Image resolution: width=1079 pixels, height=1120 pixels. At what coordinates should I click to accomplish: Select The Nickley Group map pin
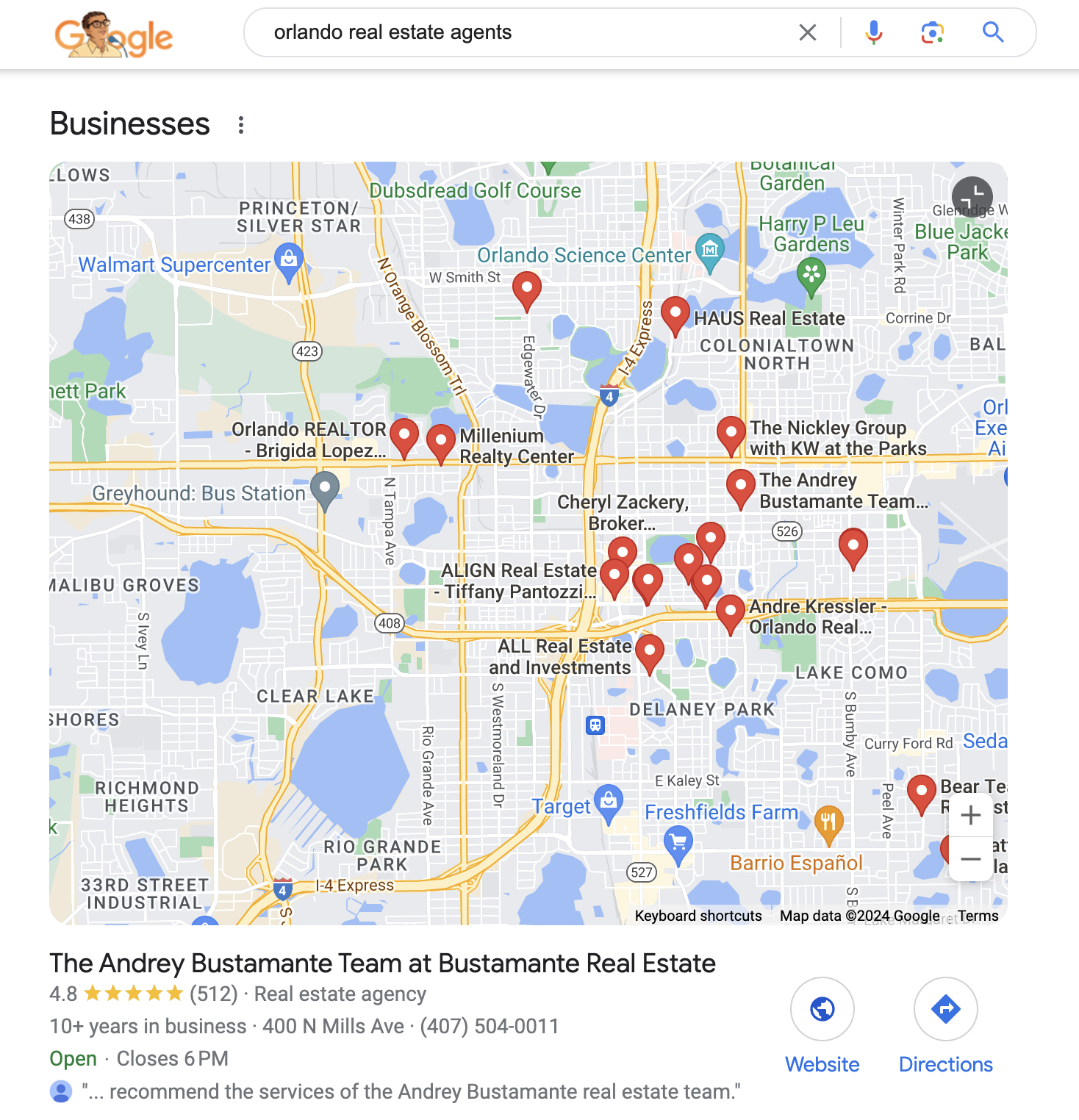(731, 433)
